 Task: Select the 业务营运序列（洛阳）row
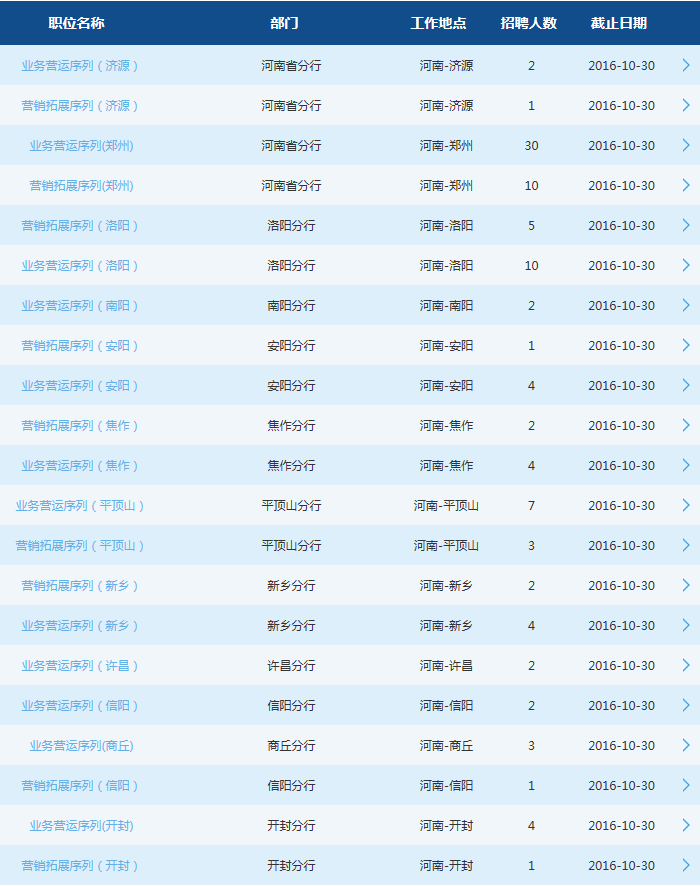(80, 266)
